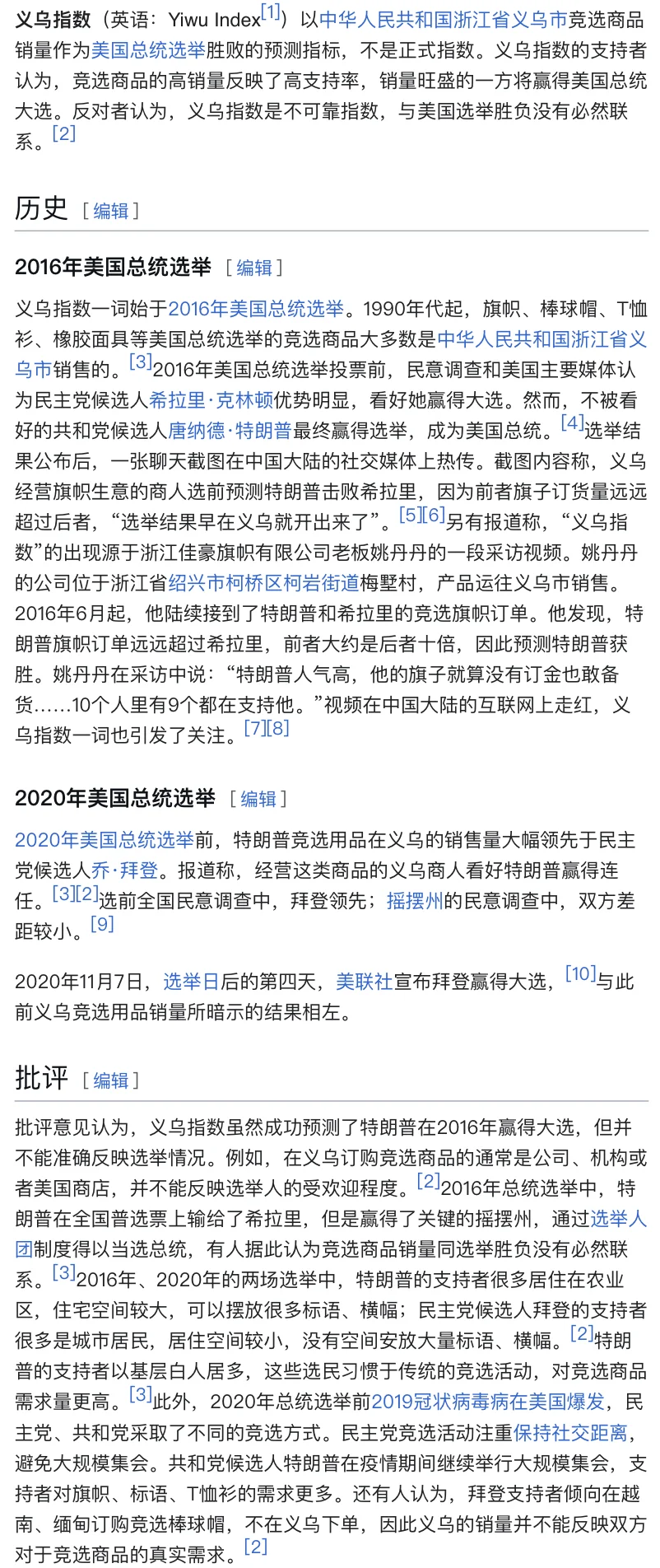Open the 美联社 link

(364, 982)
